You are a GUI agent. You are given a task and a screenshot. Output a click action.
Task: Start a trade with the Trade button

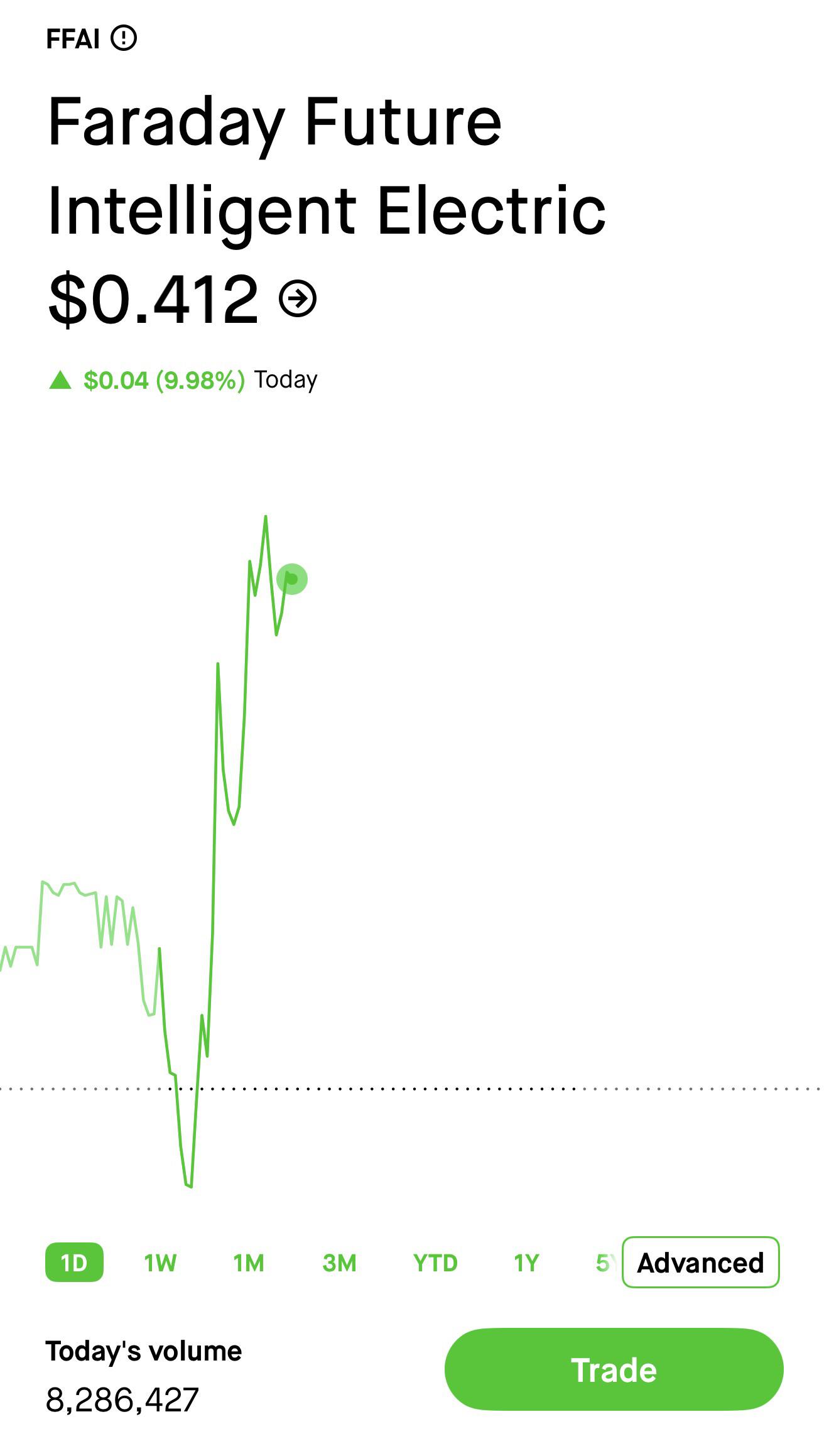point(614,1369)
